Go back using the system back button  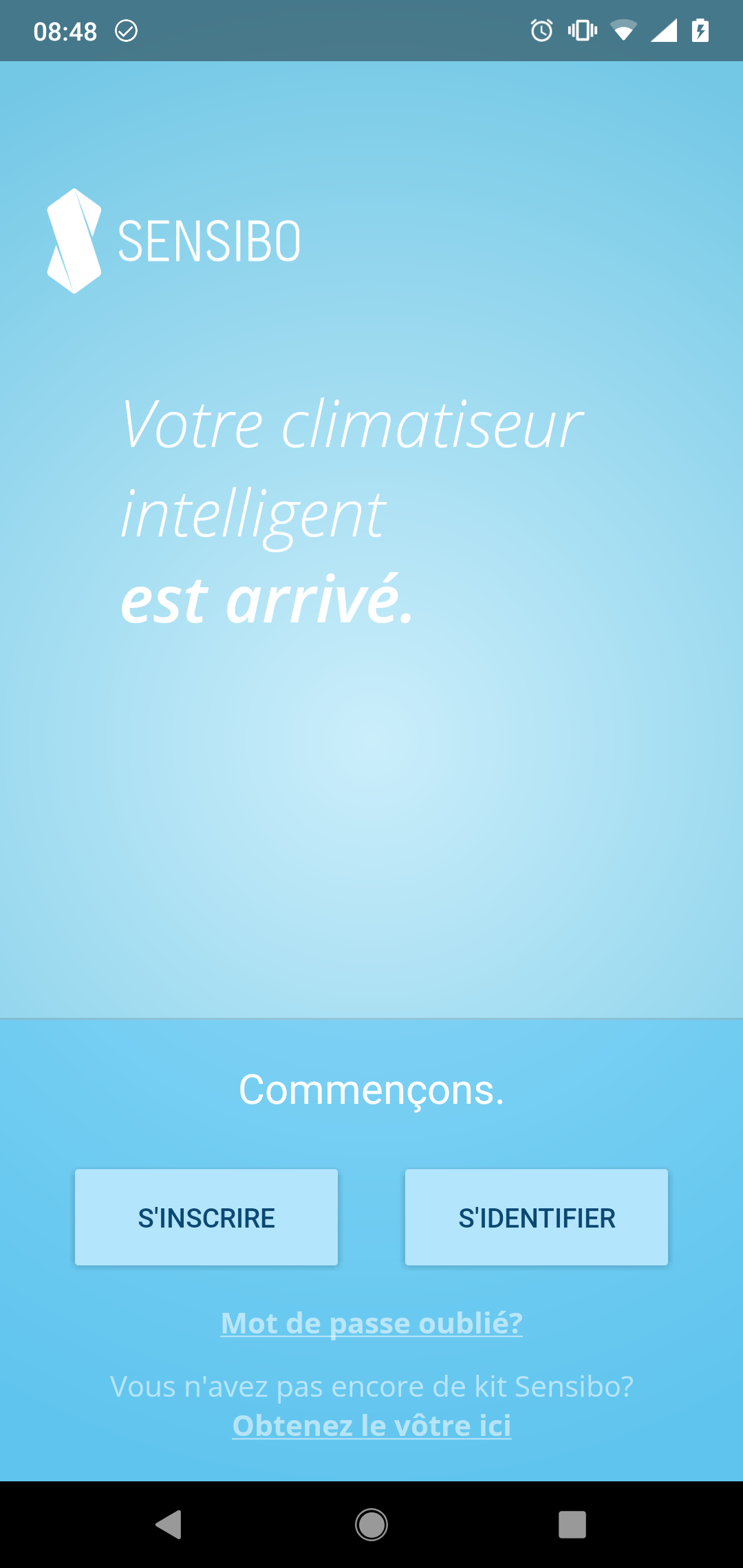pyautogui.click(x=169, y=1524)
